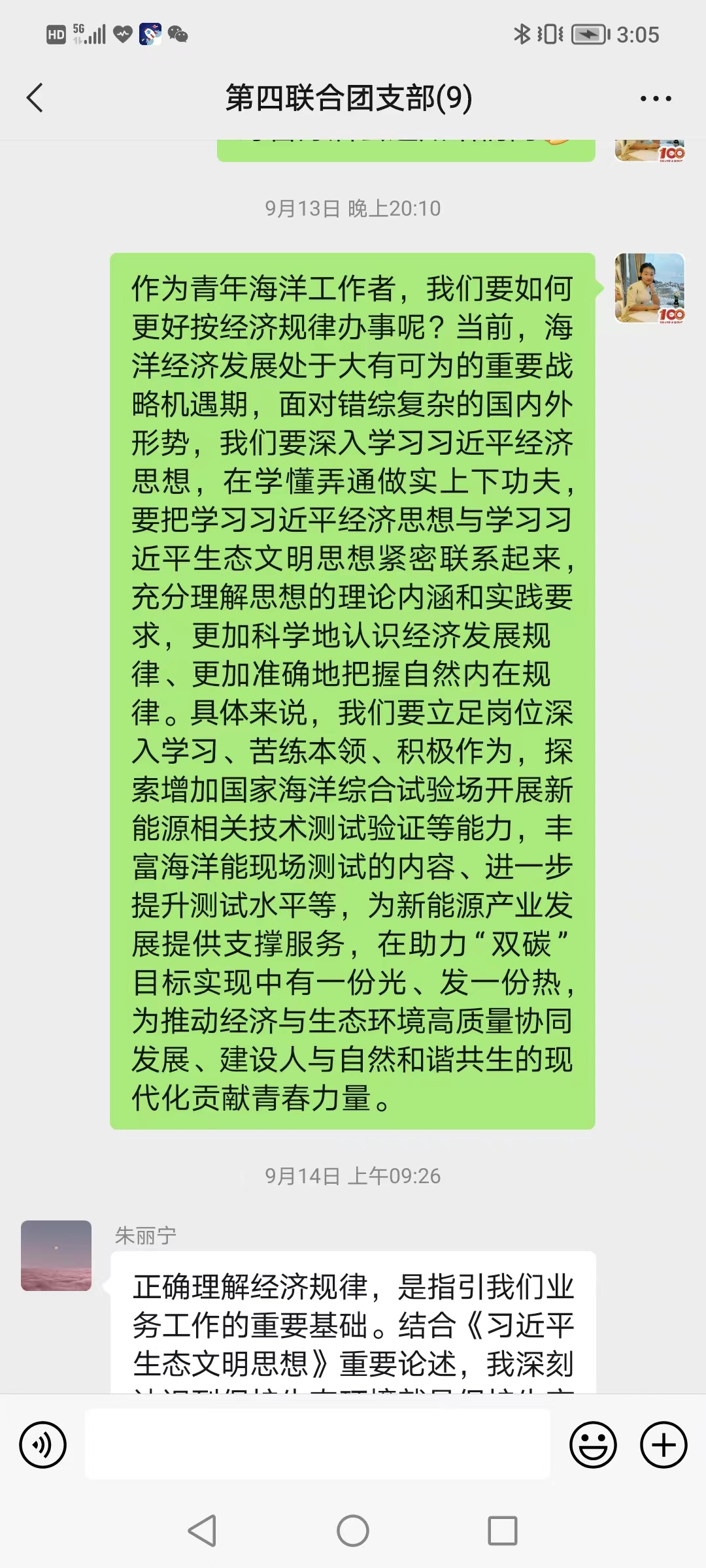Switch to voice message input

tap(43, 1445)
